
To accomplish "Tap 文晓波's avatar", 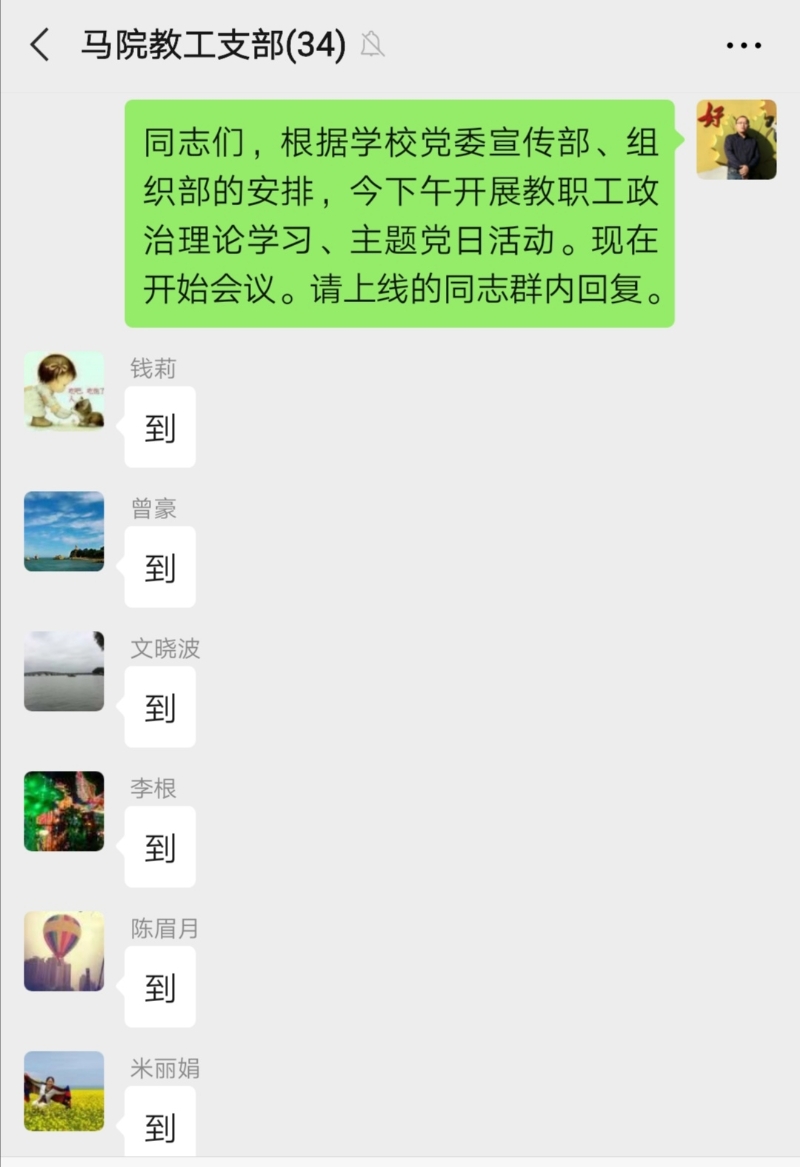I will click(x=64, y=671).
